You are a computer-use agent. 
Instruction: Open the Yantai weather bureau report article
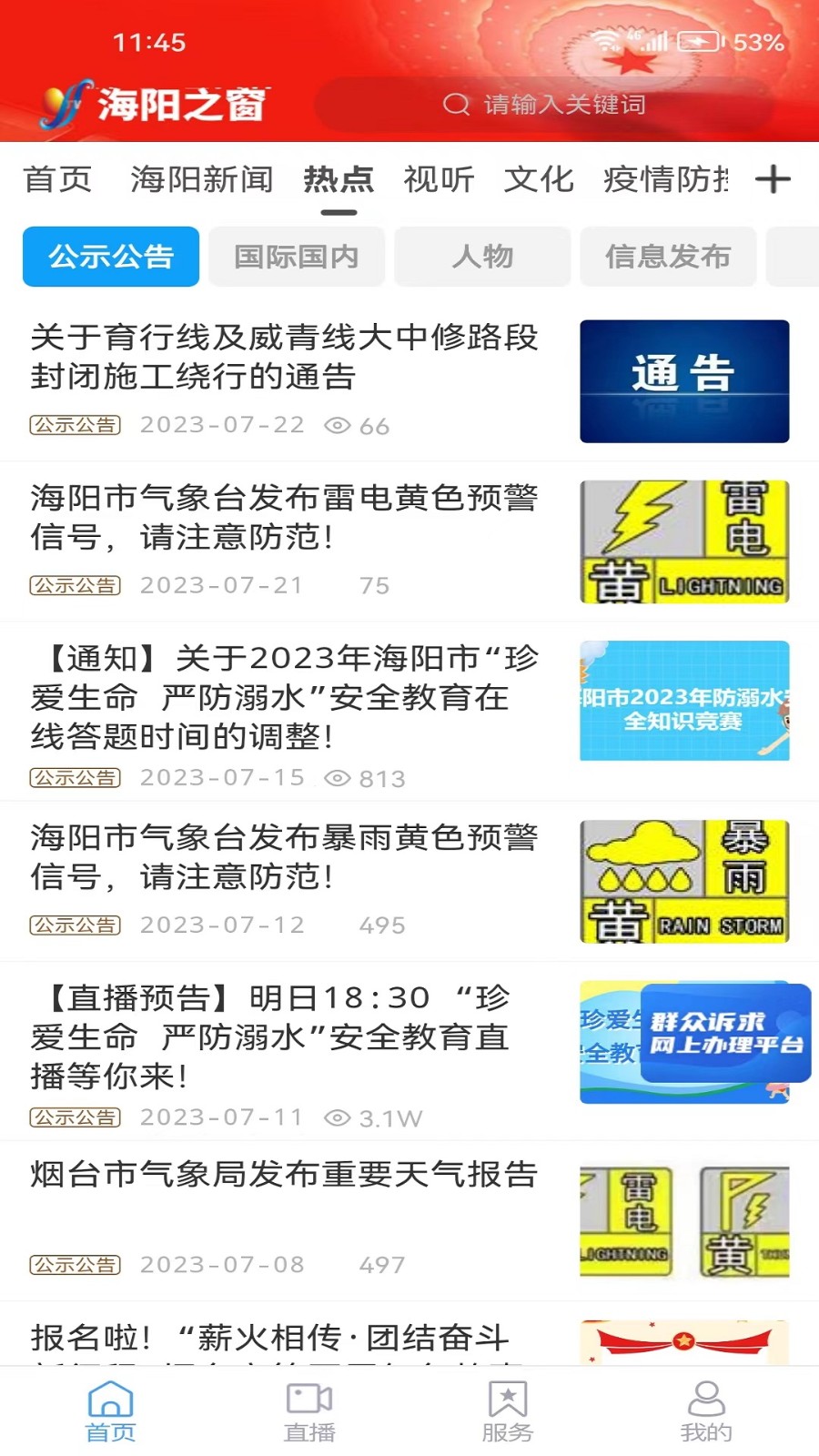(x=284, y=1175)
